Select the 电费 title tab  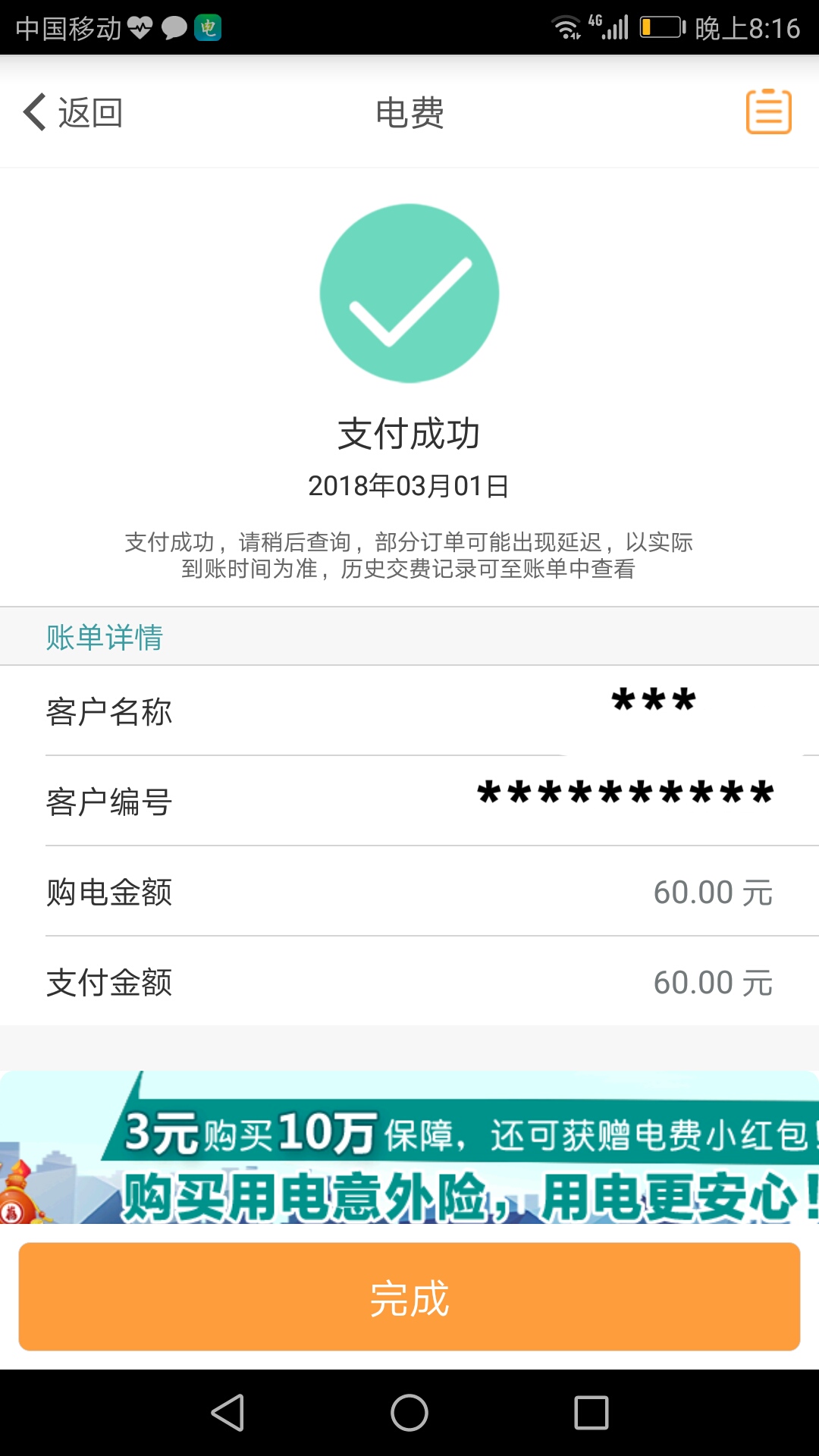tap(409, 114)
